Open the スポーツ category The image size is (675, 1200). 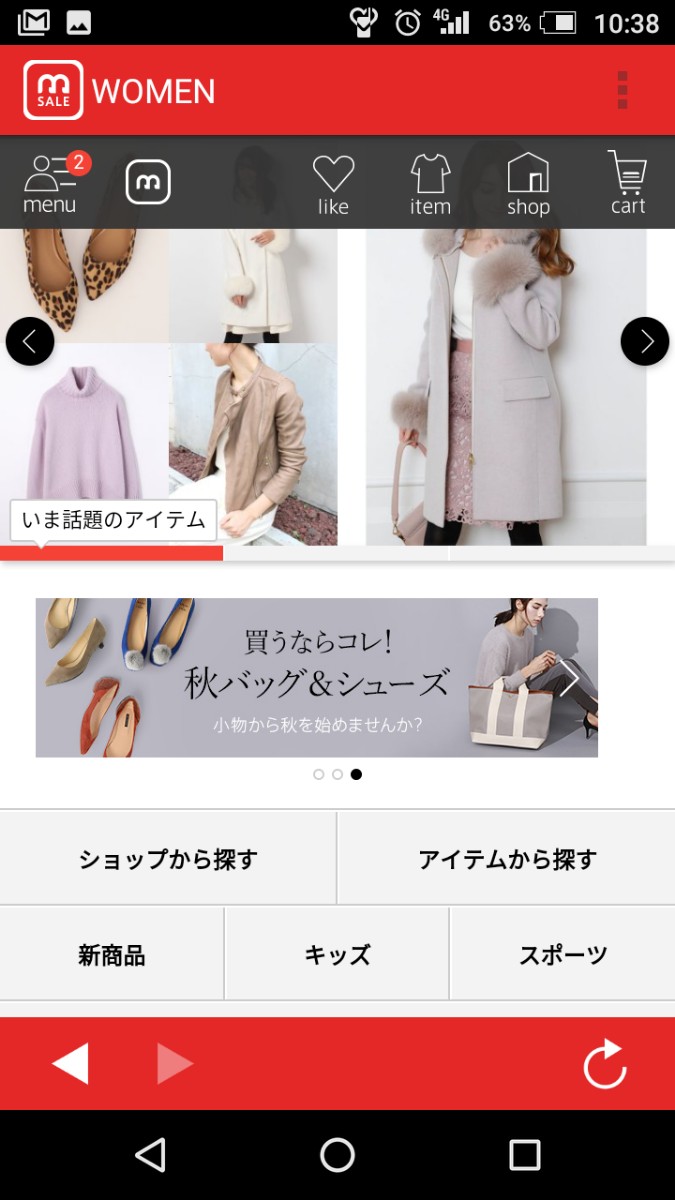pyautogui.click(x=563, y=955)
